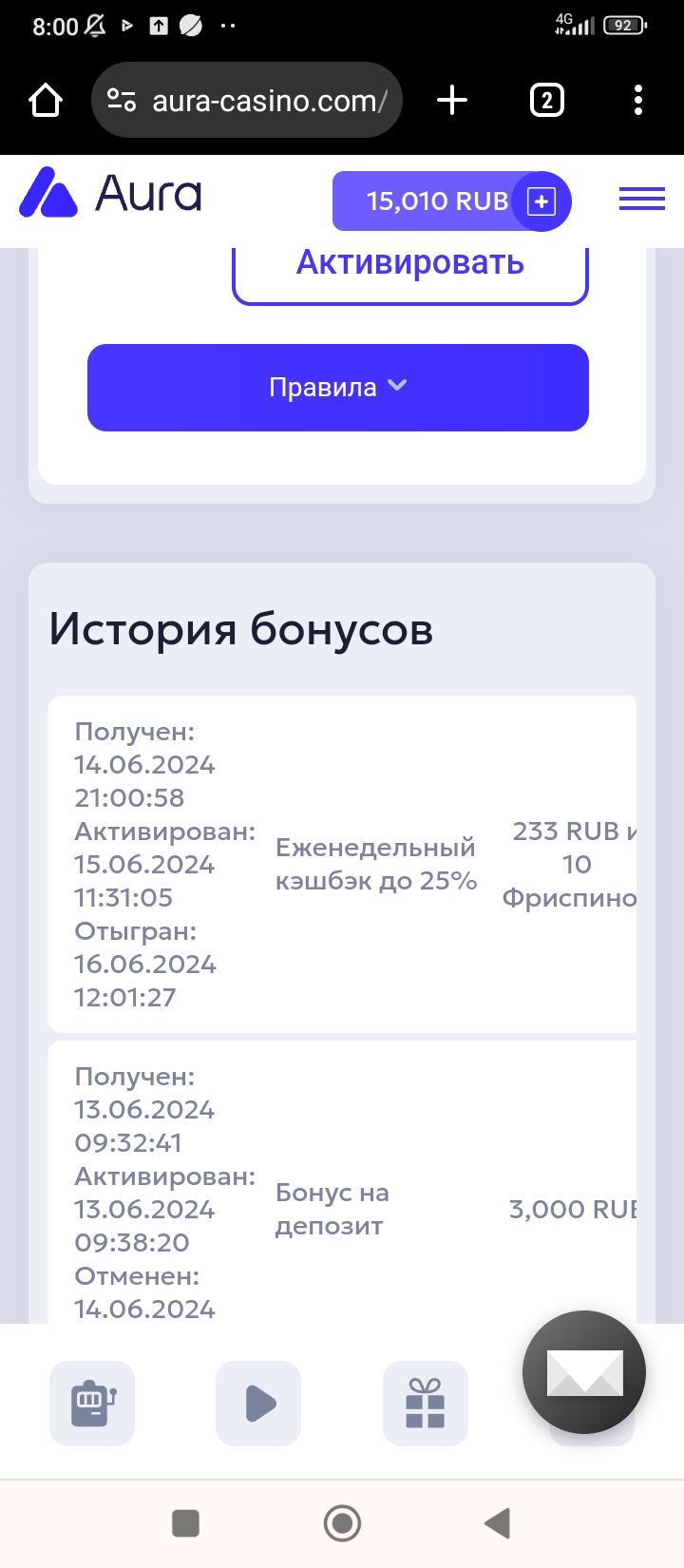
Task: Open the hamburger site menu
Action: click(x=642, y=199)
